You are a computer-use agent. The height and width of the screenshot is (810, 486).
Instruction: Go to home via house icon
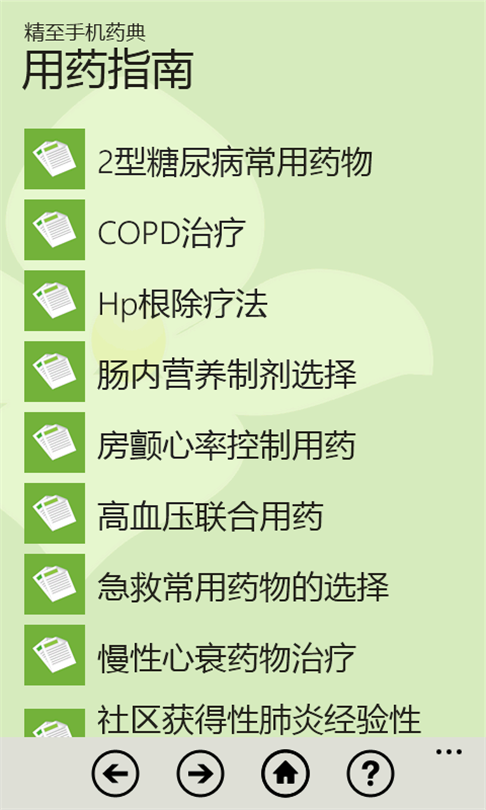pyautogui.click(x=286, y=773)
